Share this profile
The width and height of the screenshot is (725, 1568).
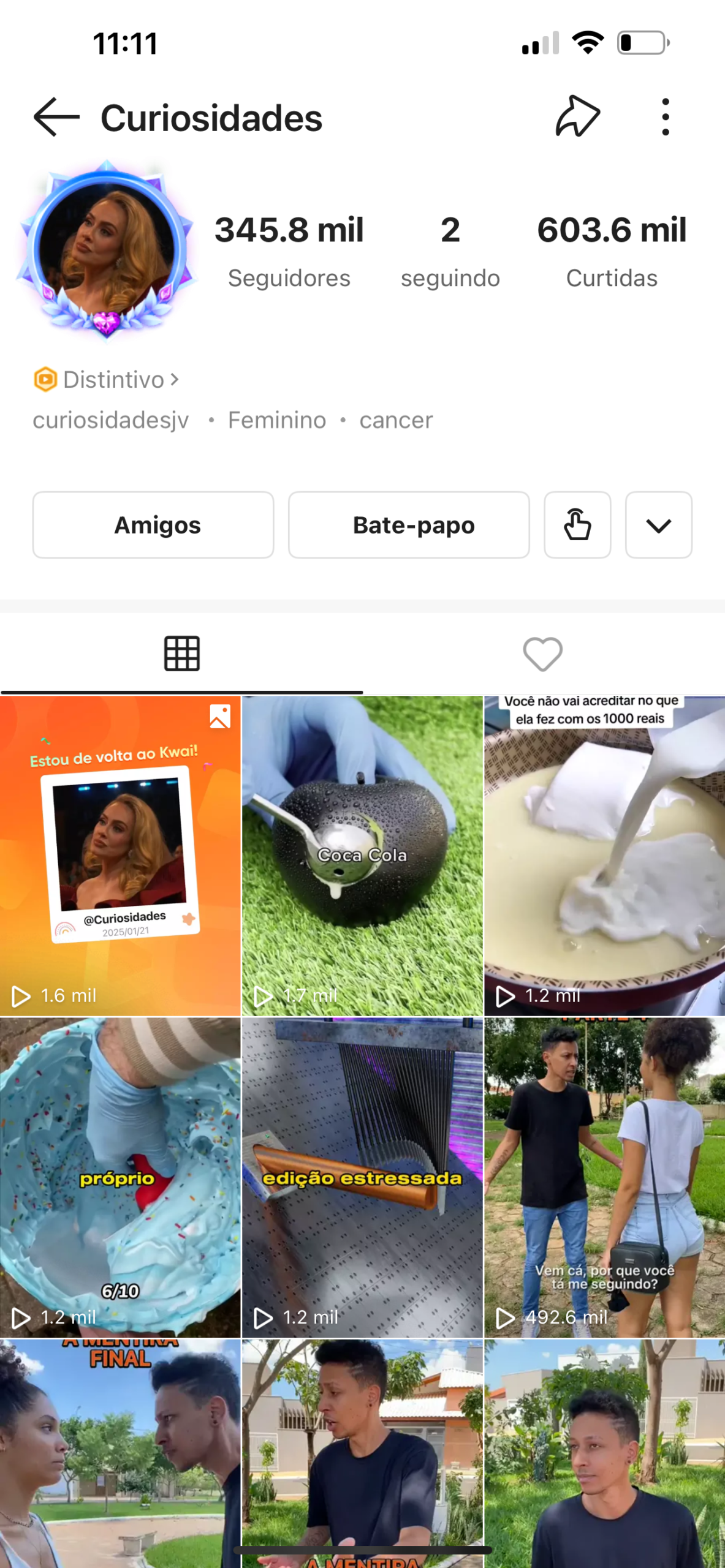click(577, 116)
